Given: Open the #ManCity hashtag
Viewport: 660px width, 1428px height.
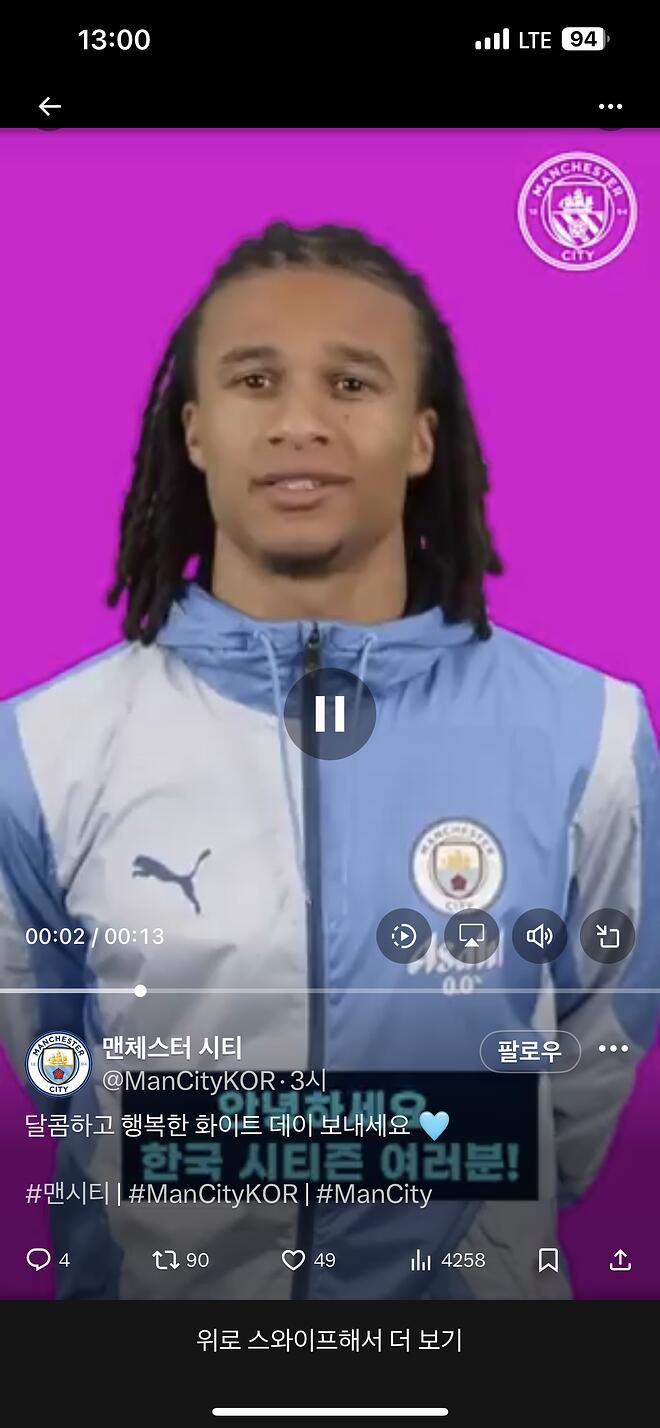Looking at the screenshot, I should [374, 1194].
